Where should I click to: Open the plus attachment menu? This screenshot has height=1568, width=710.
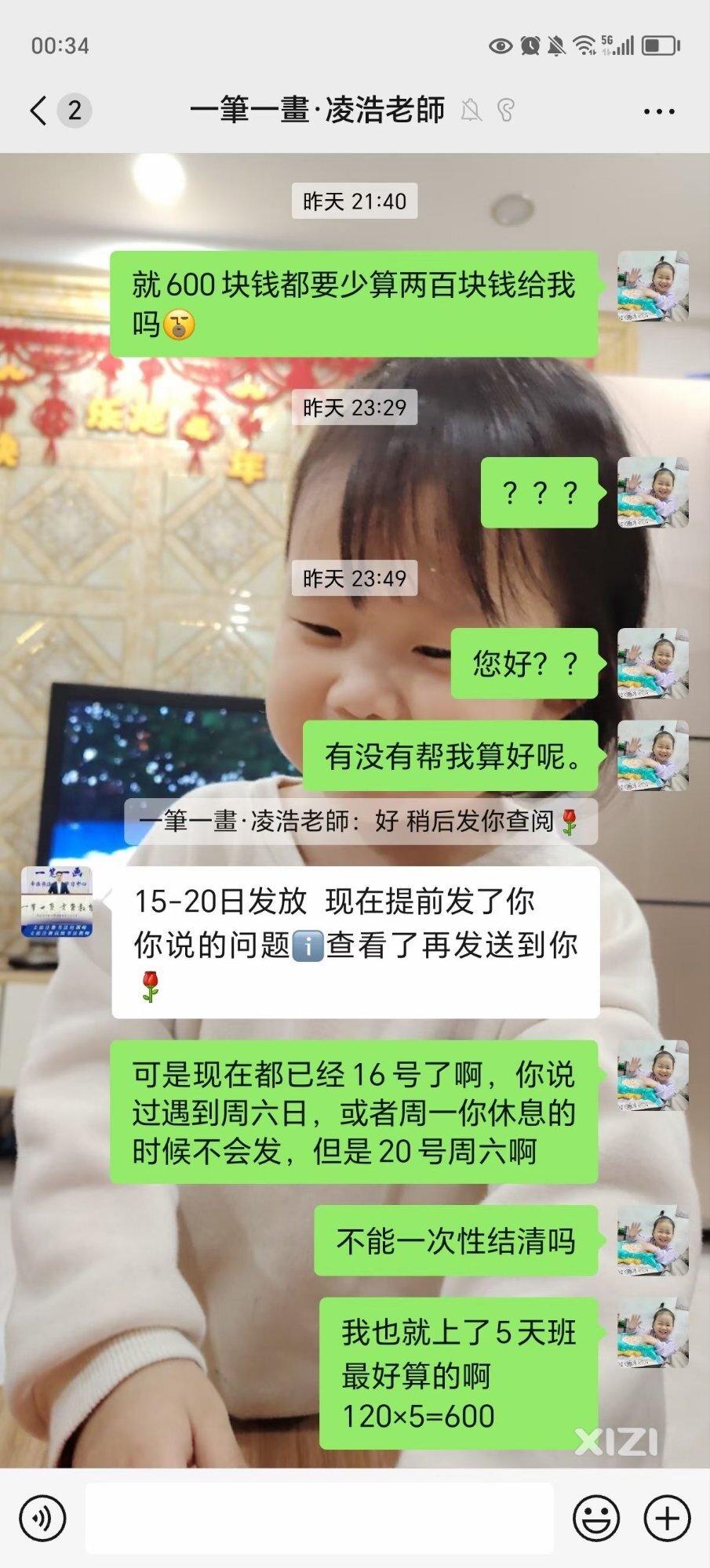click(x=667, y=1519)
